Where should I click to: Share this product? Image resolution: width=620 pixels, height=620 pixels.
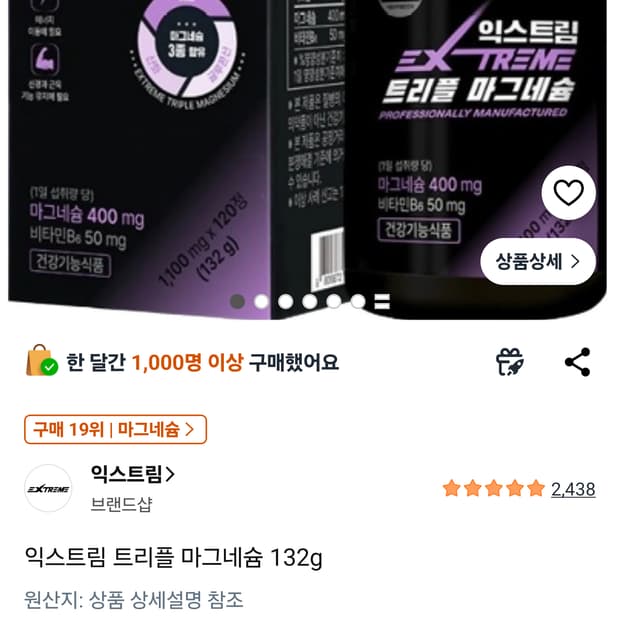point(577,362)
